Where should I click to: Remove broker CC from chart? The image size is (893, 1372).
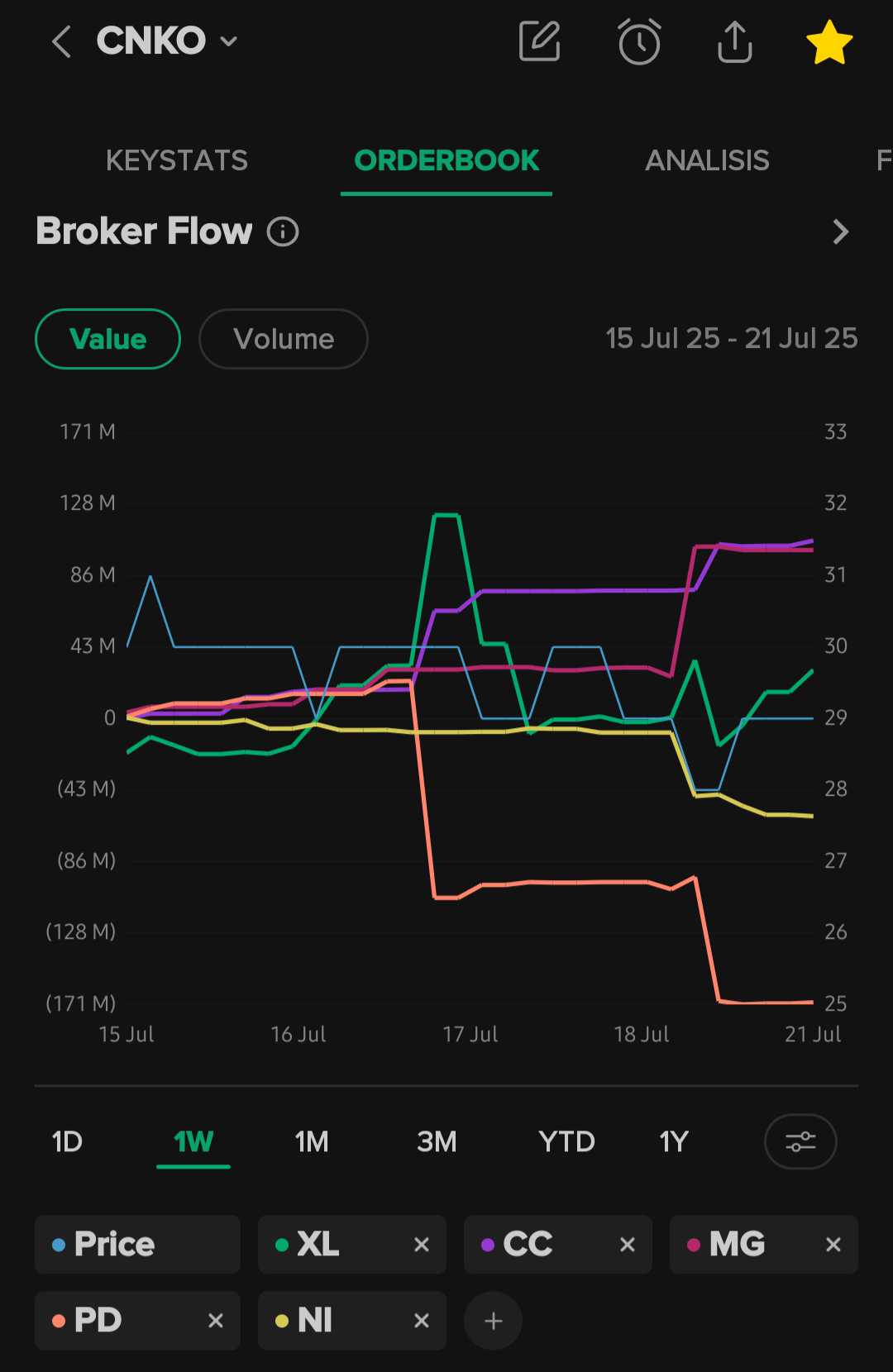(x=627, y=1245)
